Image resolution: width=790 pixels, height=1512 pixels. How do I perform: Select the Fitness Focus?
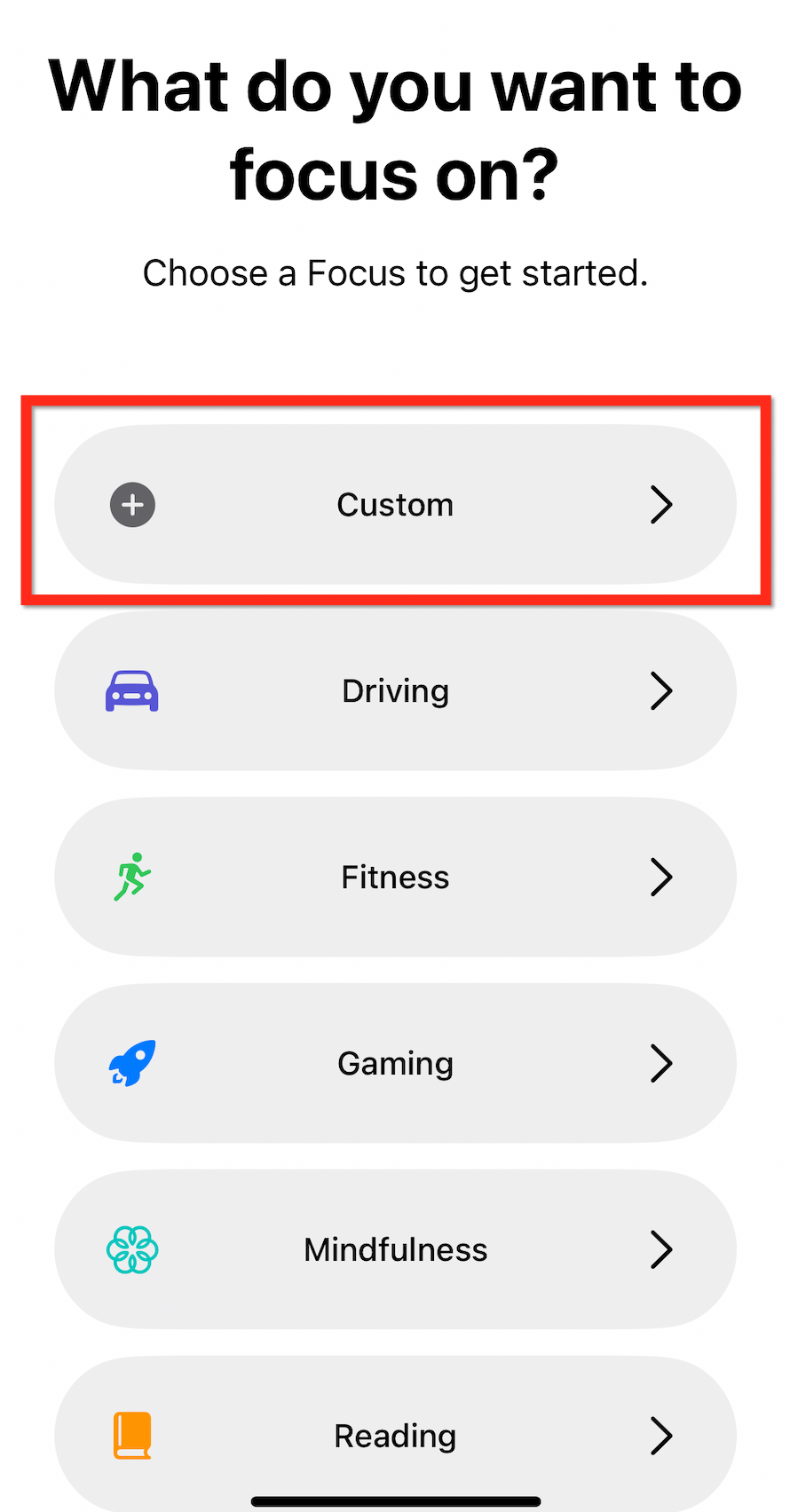(x=395, y=877)
